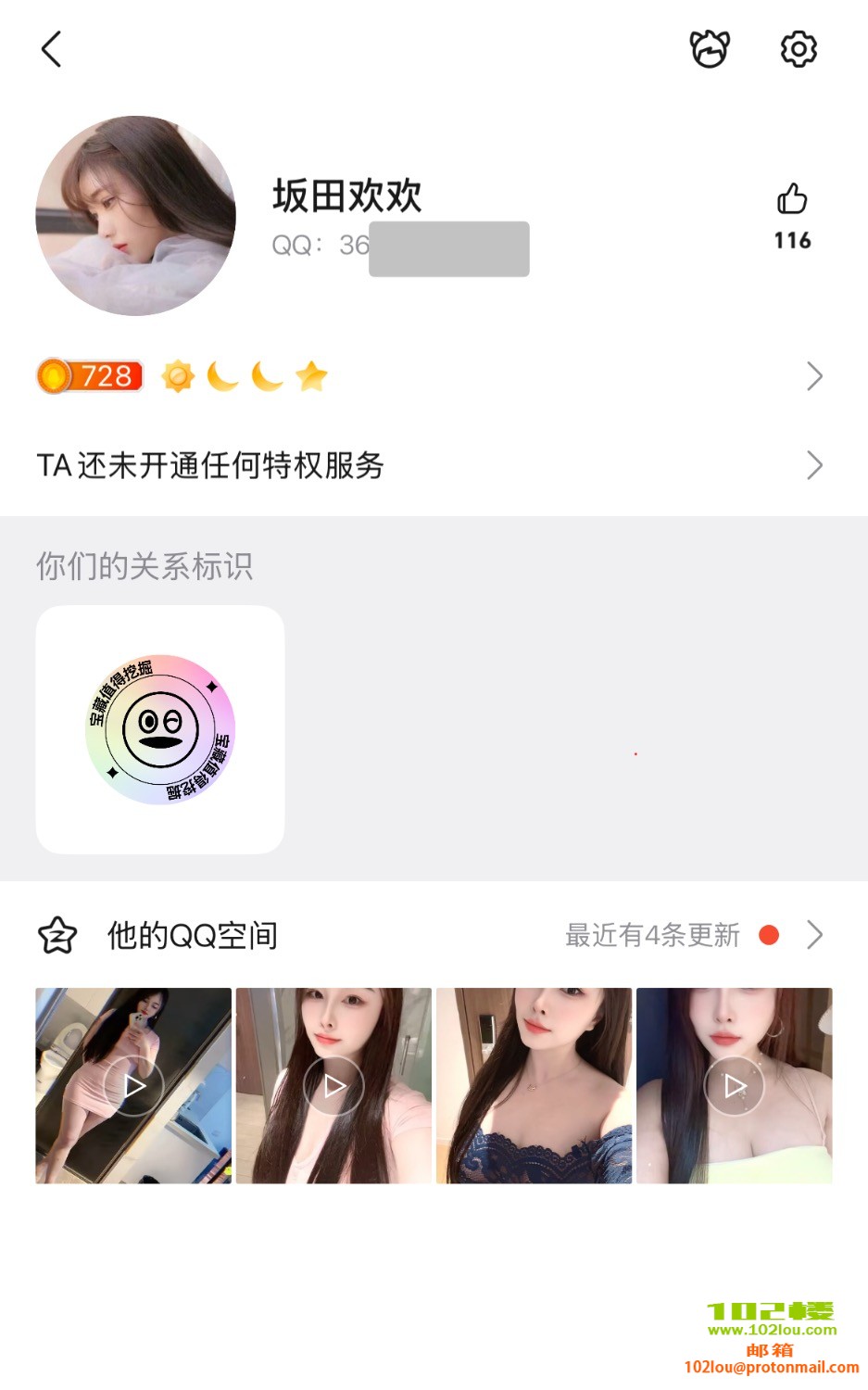
Task: Tap the bear face icon in header
Action: (710, 49)
